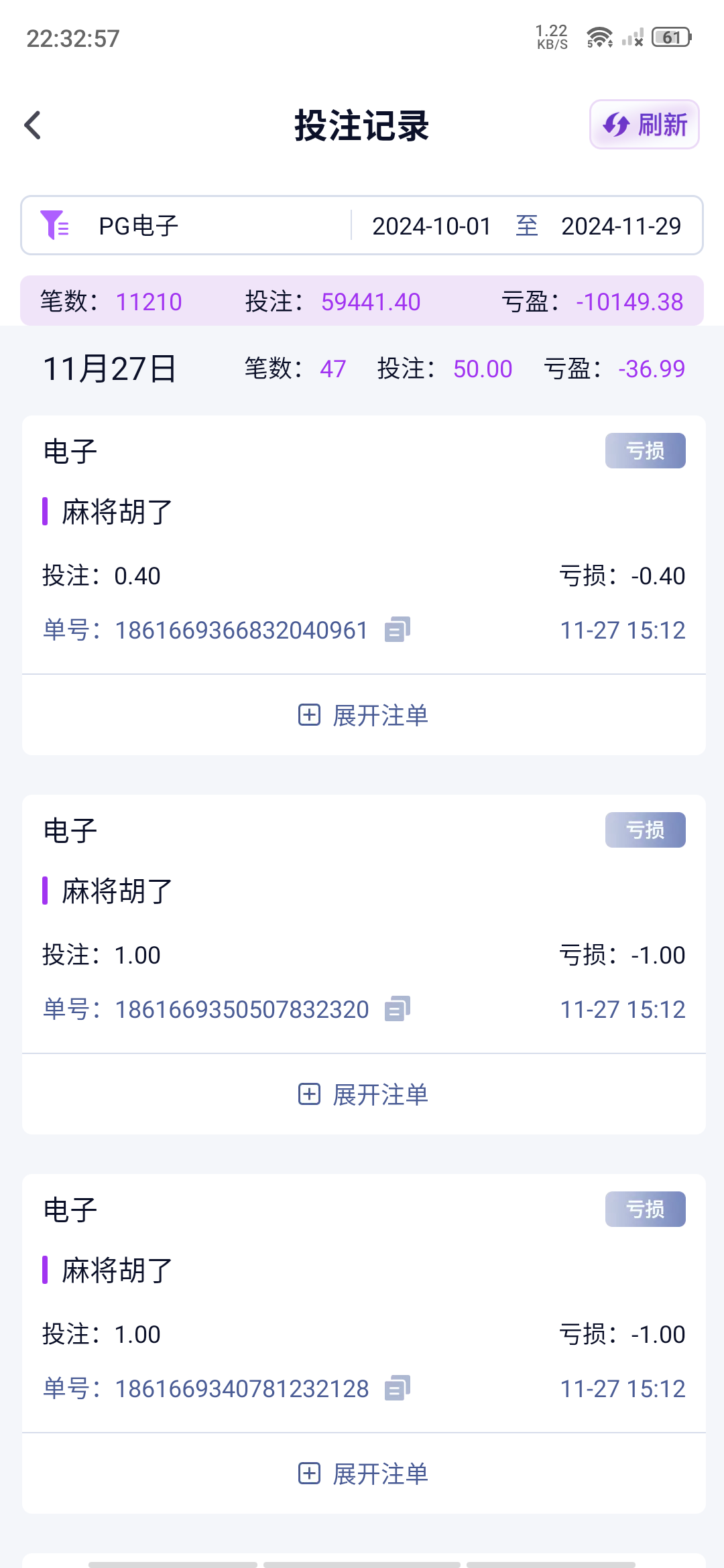The height and width of the screenshot is (1568, 724).
Task: Copy order number 1861669340781232128
Action: 397,1388
